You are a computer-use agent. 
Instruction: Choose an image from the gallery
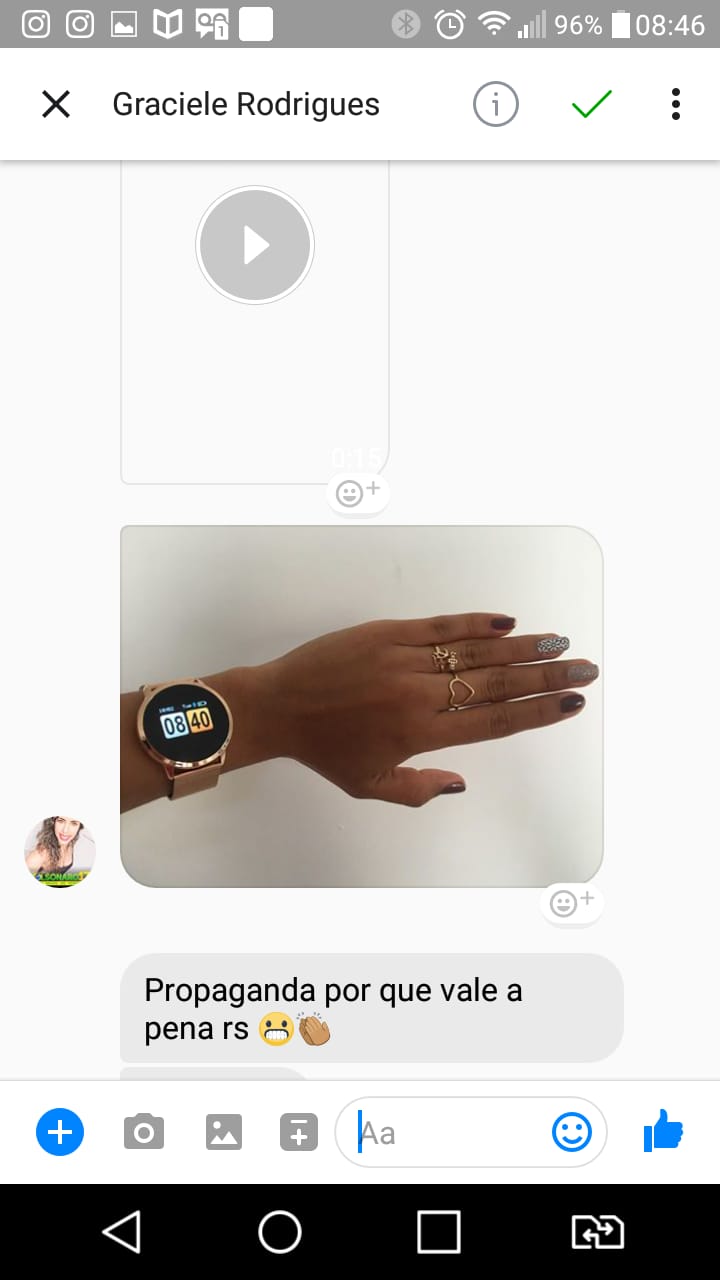click(x=224, y=1133)
